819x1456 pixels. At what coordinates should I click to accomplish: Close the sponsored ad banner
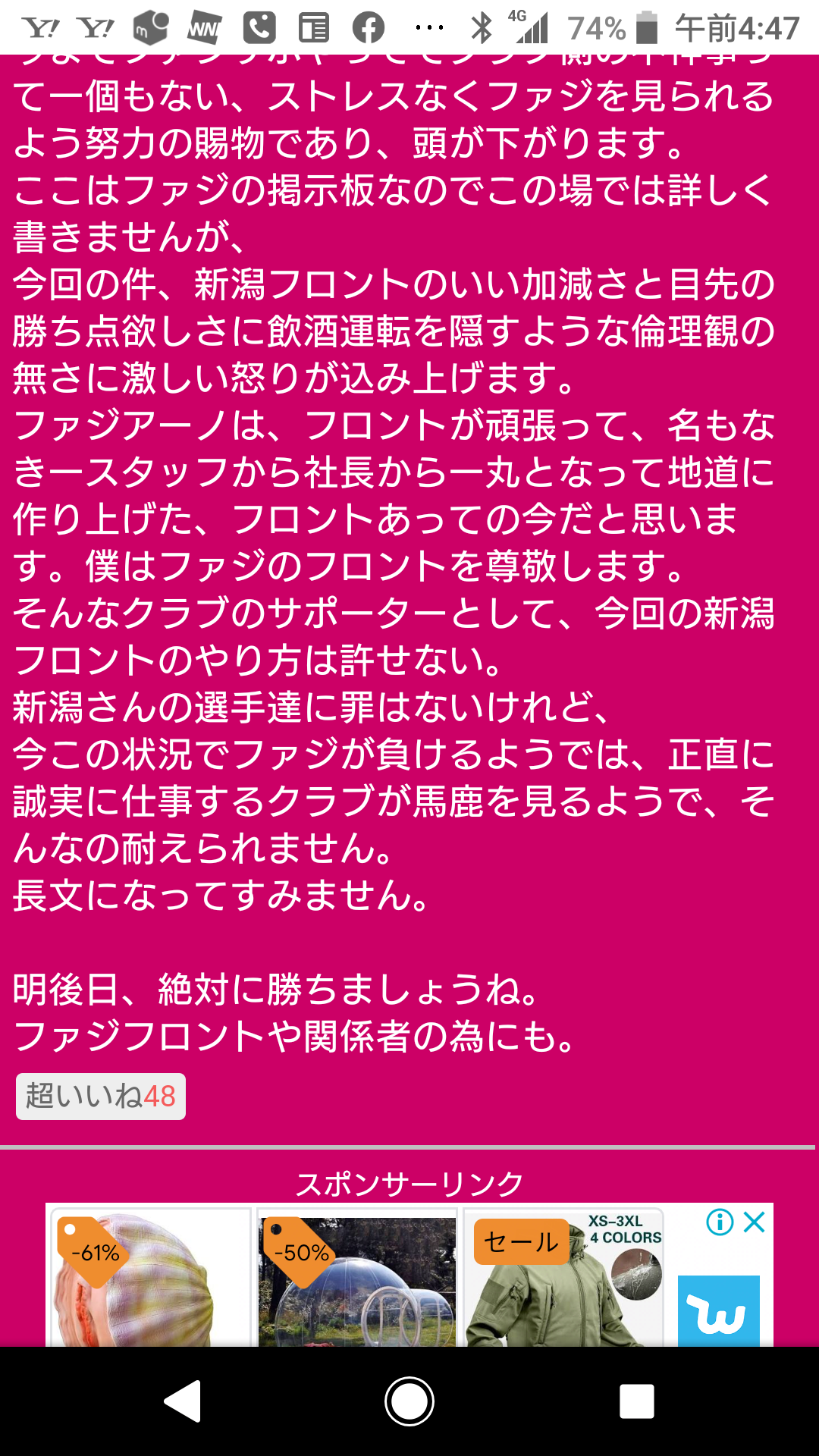pos(755,1222)
